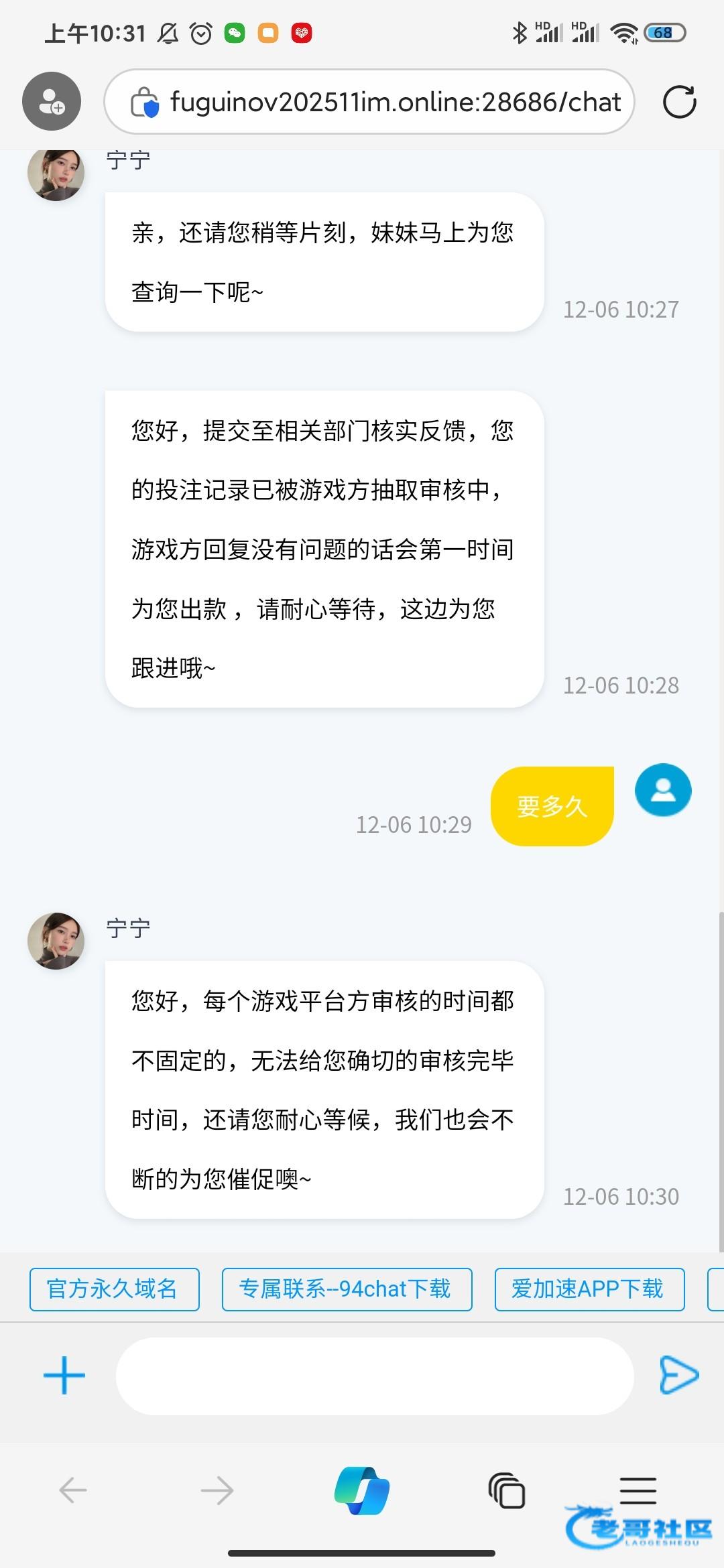The width and height of the screenshot is (724, 1568).
Task: Tap 专属联系--94chat下载 button
Action: [347, 1289]
